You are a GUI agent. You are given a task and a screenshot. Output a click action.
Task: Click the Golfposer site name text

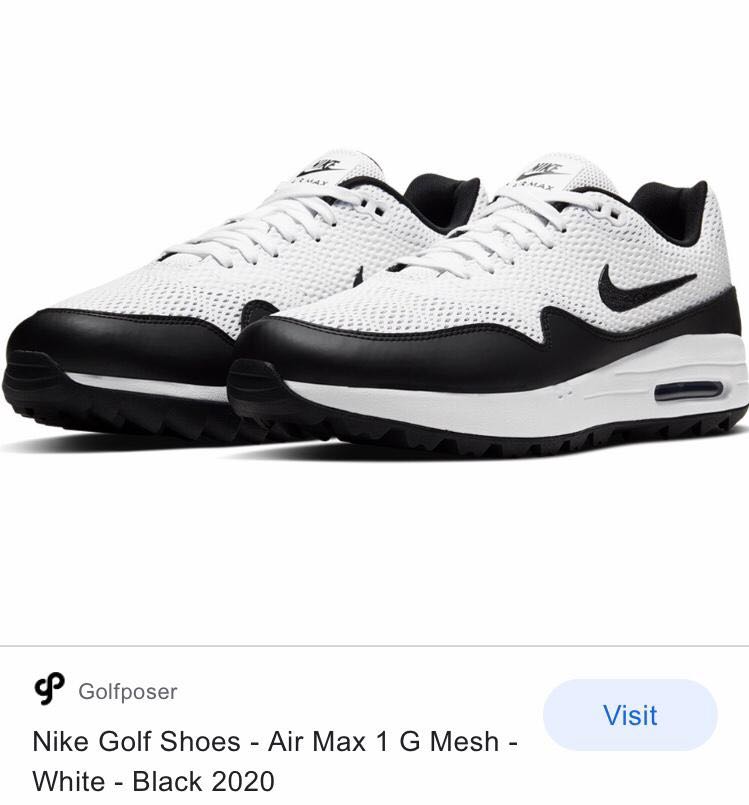127,689
